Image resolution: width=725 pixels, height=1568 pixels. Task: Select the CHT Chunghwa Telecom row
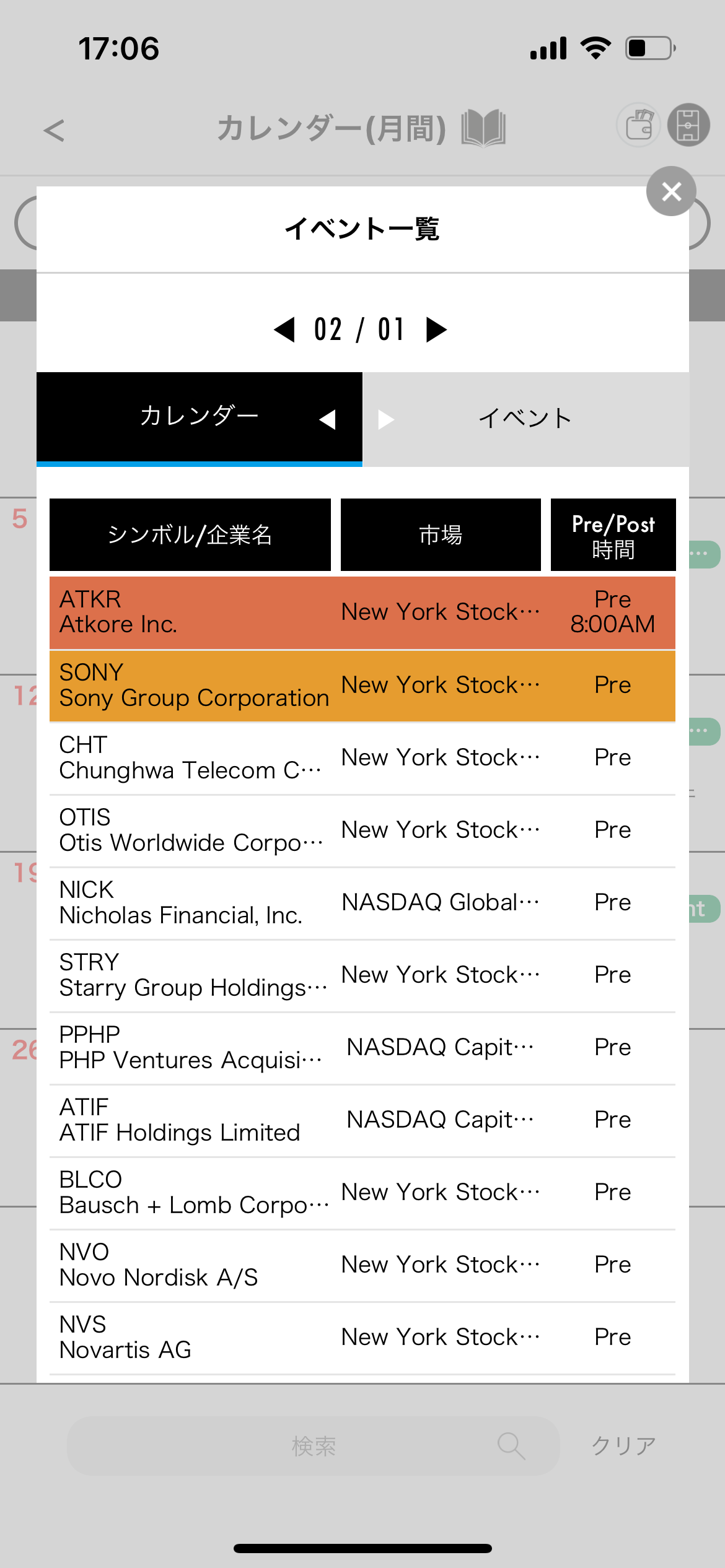pos(362,758)
